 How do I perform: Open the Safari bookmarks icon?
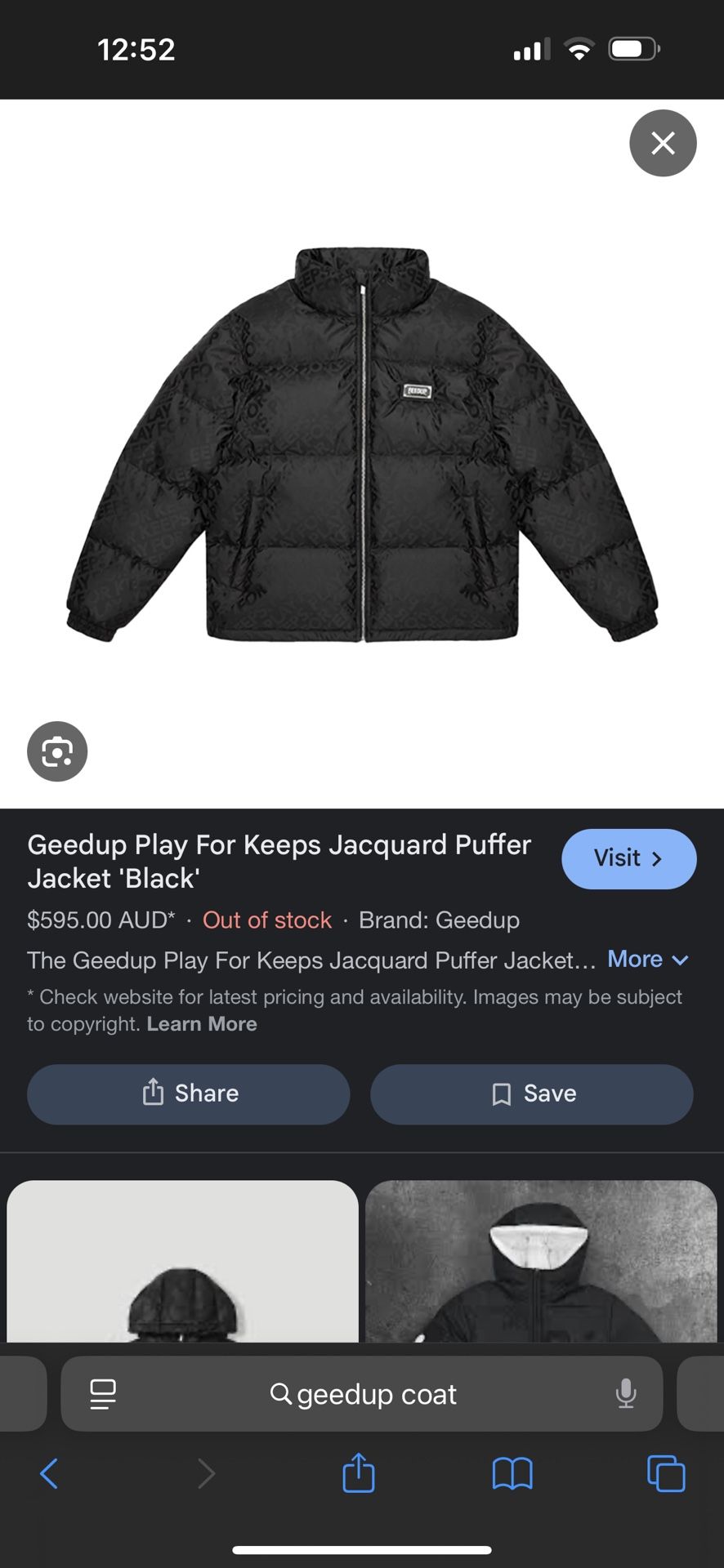point(513,1474)
